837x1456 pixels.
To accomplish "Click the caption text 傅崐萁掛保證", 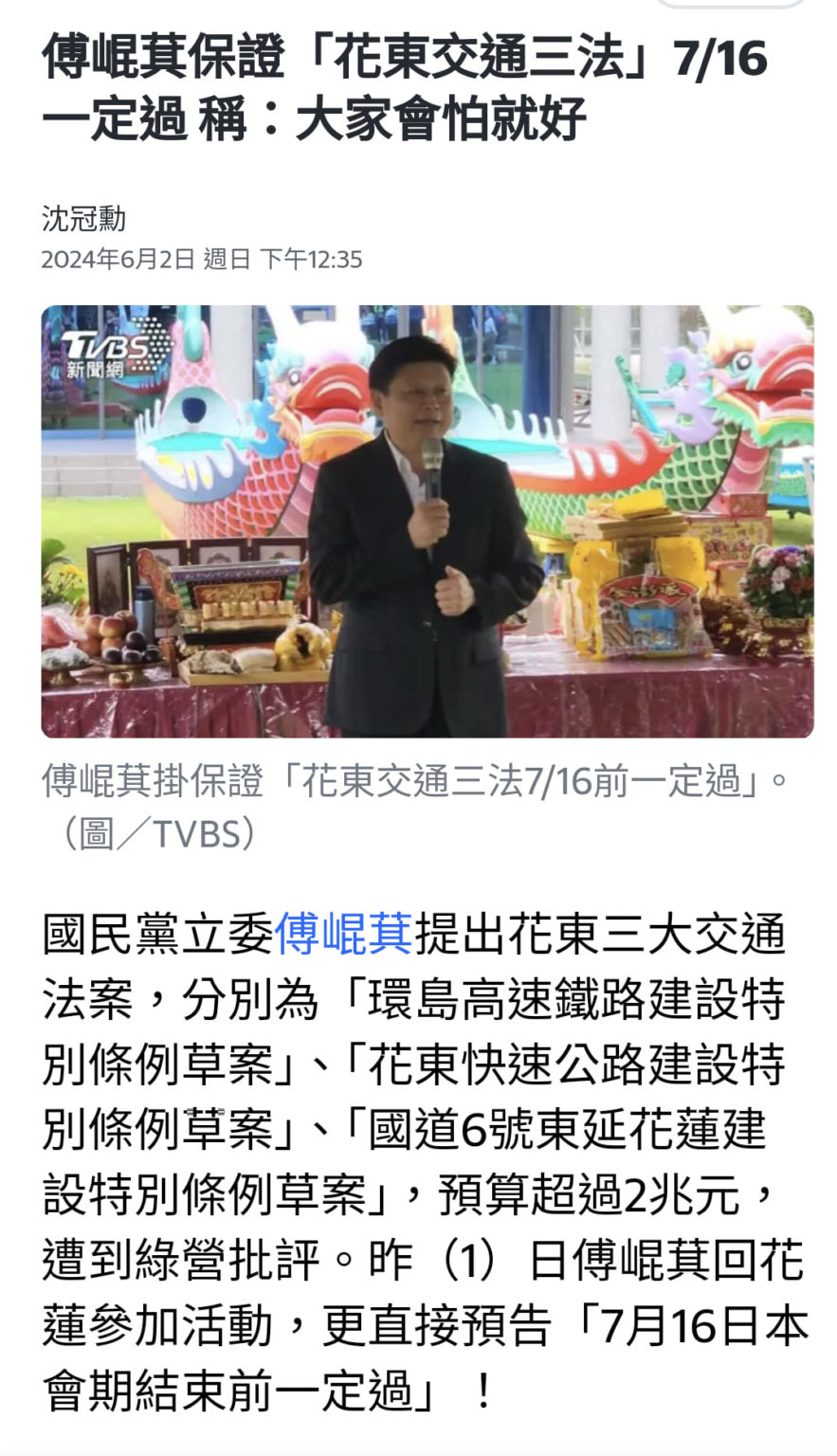I will (152, 779).
